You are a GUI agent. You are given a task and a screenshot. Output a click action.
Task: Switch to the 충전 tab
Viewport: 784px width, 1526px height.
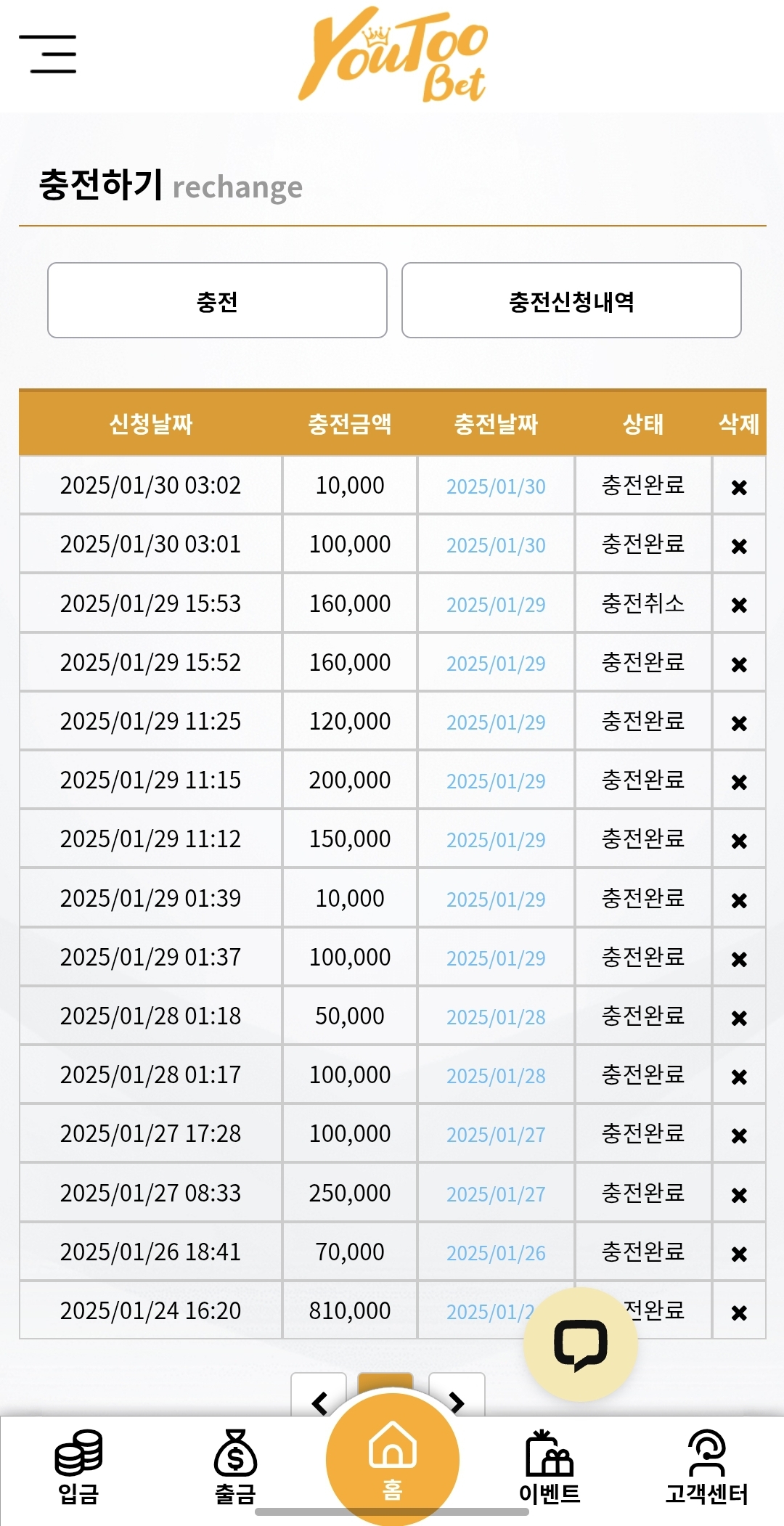point(217,301)
